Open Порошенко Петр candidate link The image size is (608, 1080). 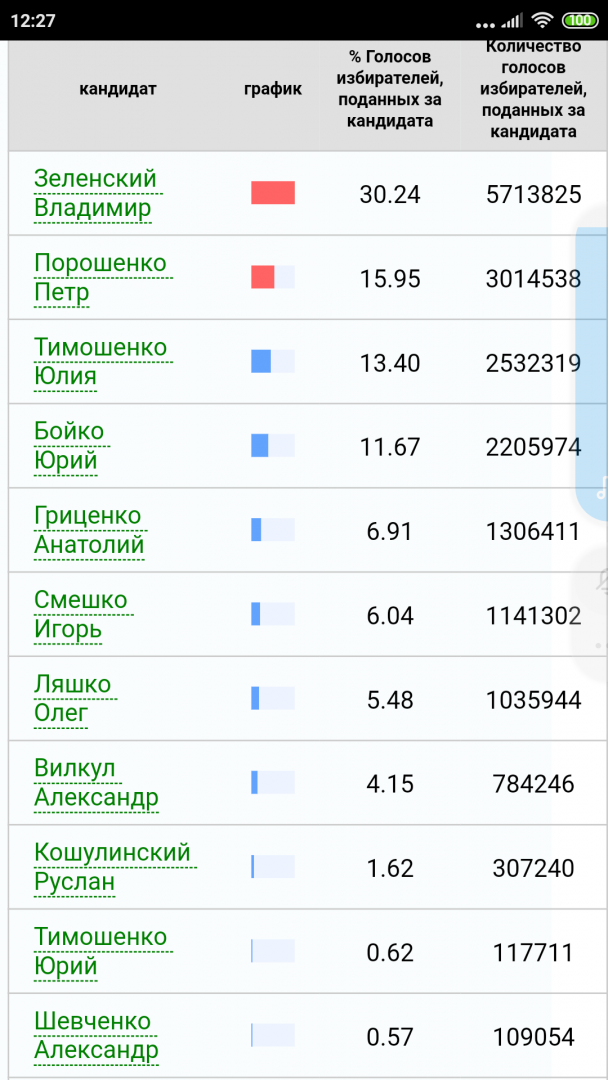[100, 277]
